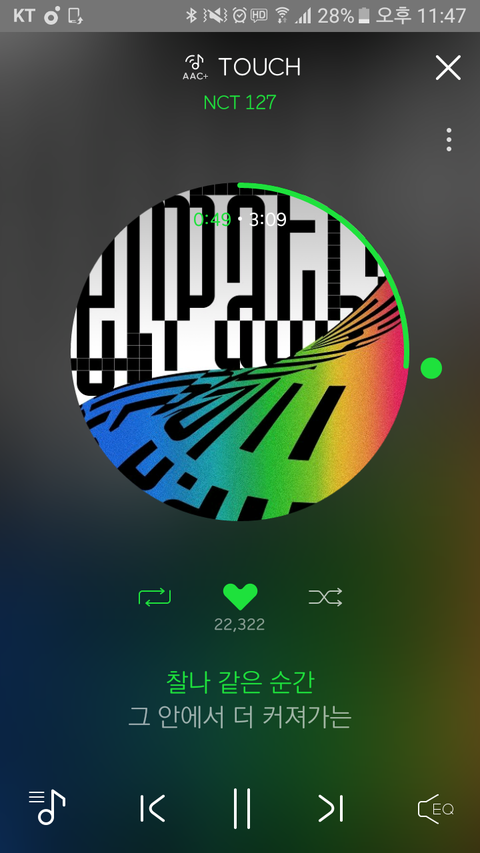Unlike the song TOUCH
480x853 pixels.
240,597
